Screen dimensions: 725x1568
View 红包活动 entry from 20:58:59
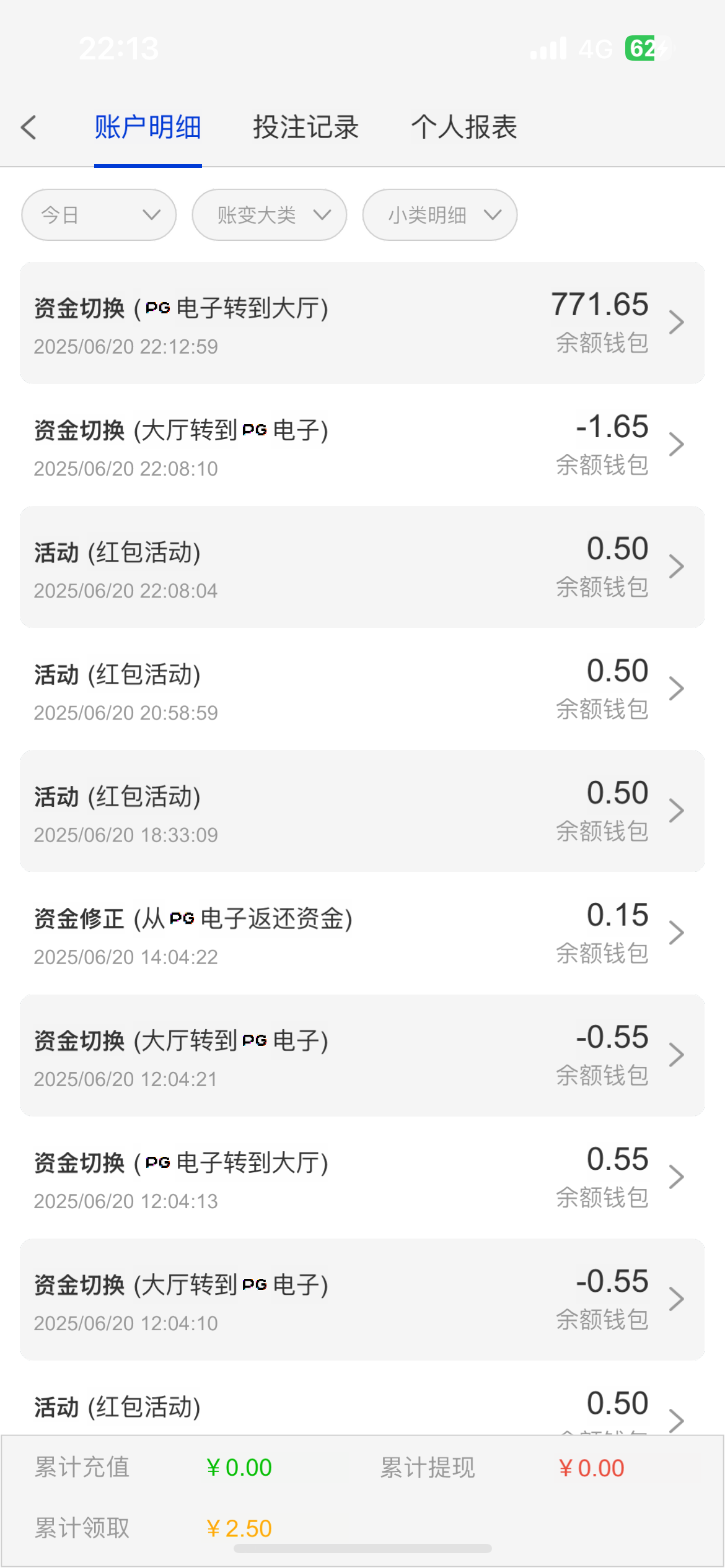[x=362, y=689]
